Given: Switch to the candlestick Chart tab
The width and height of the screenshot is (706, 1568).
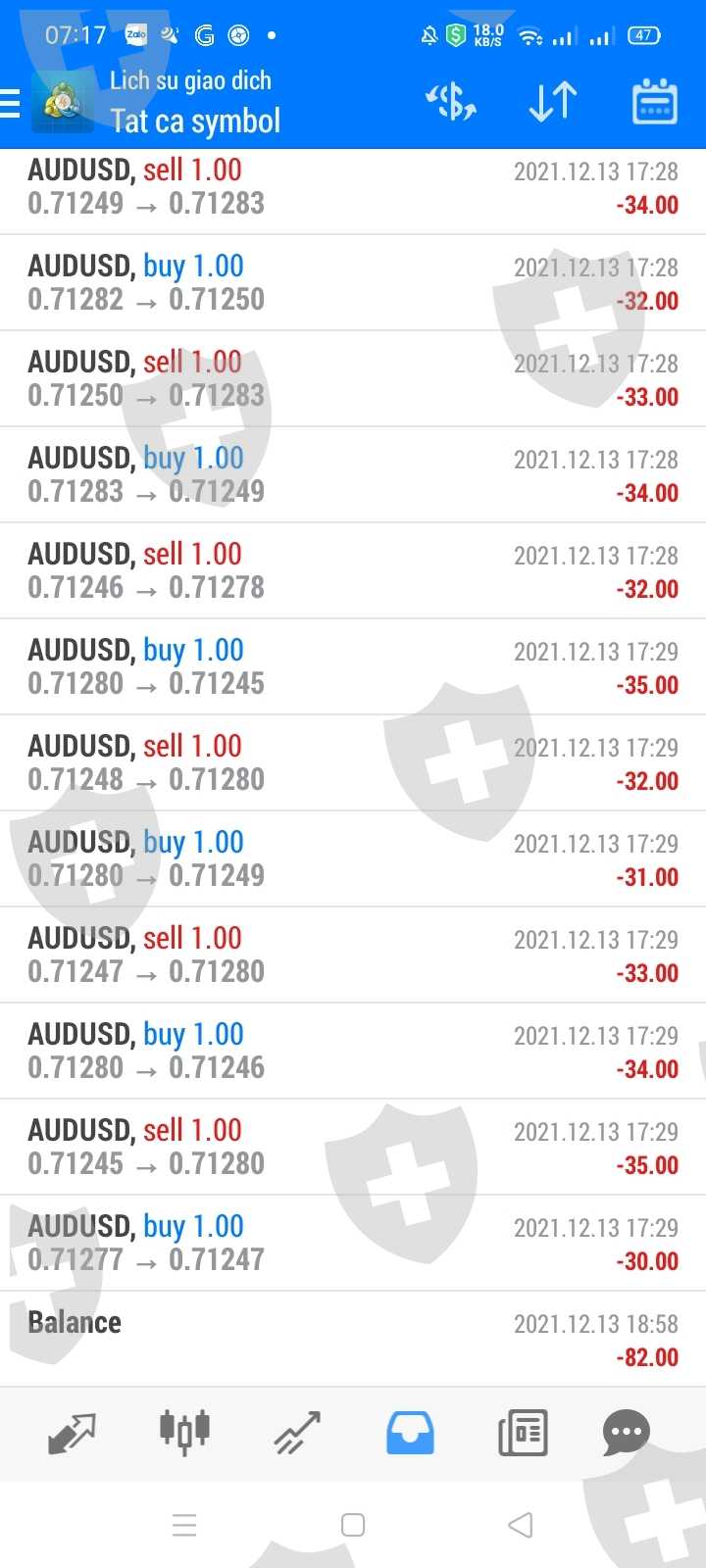Looking at the screenshot, I should click(x=184, y=1432).
